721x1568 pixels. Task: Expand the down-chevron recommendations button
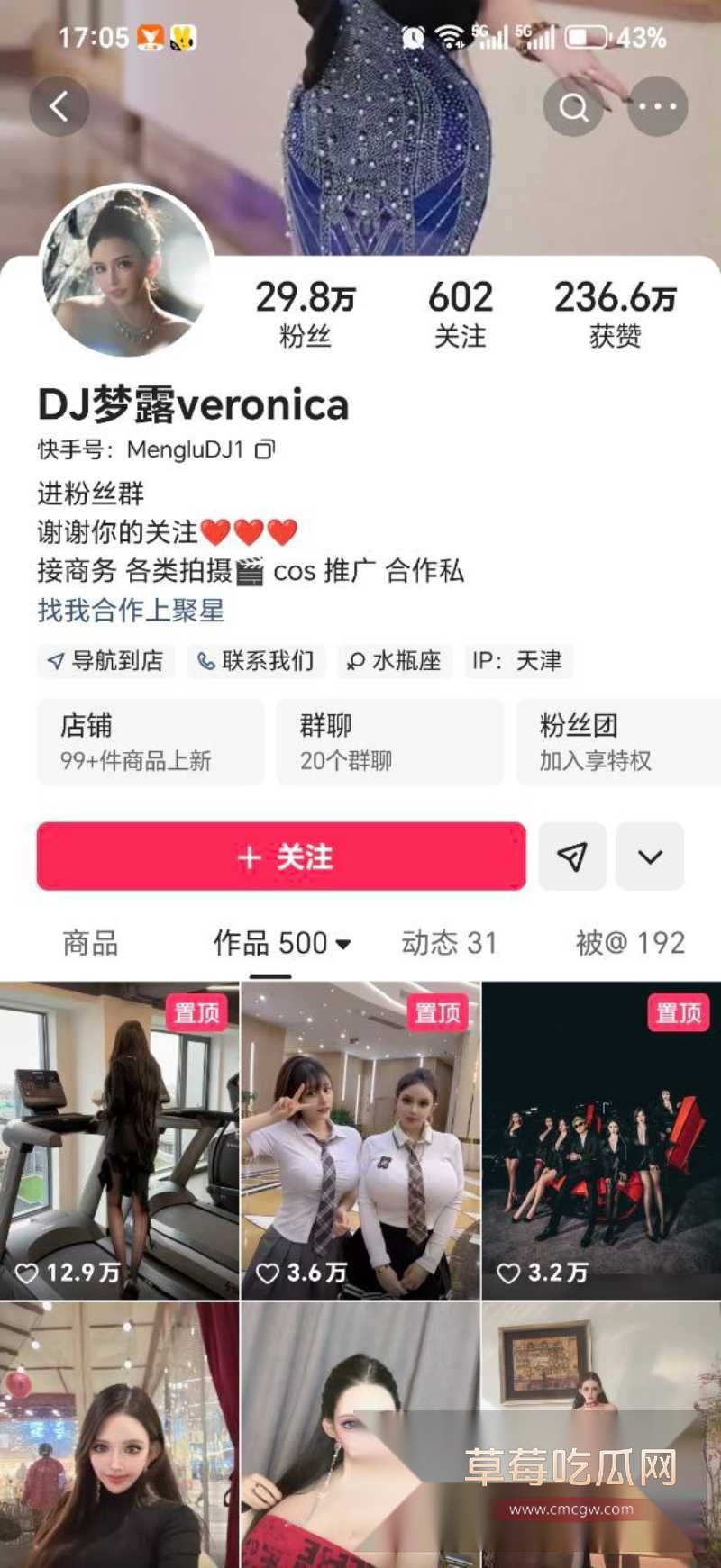click(x=650, y=857)
